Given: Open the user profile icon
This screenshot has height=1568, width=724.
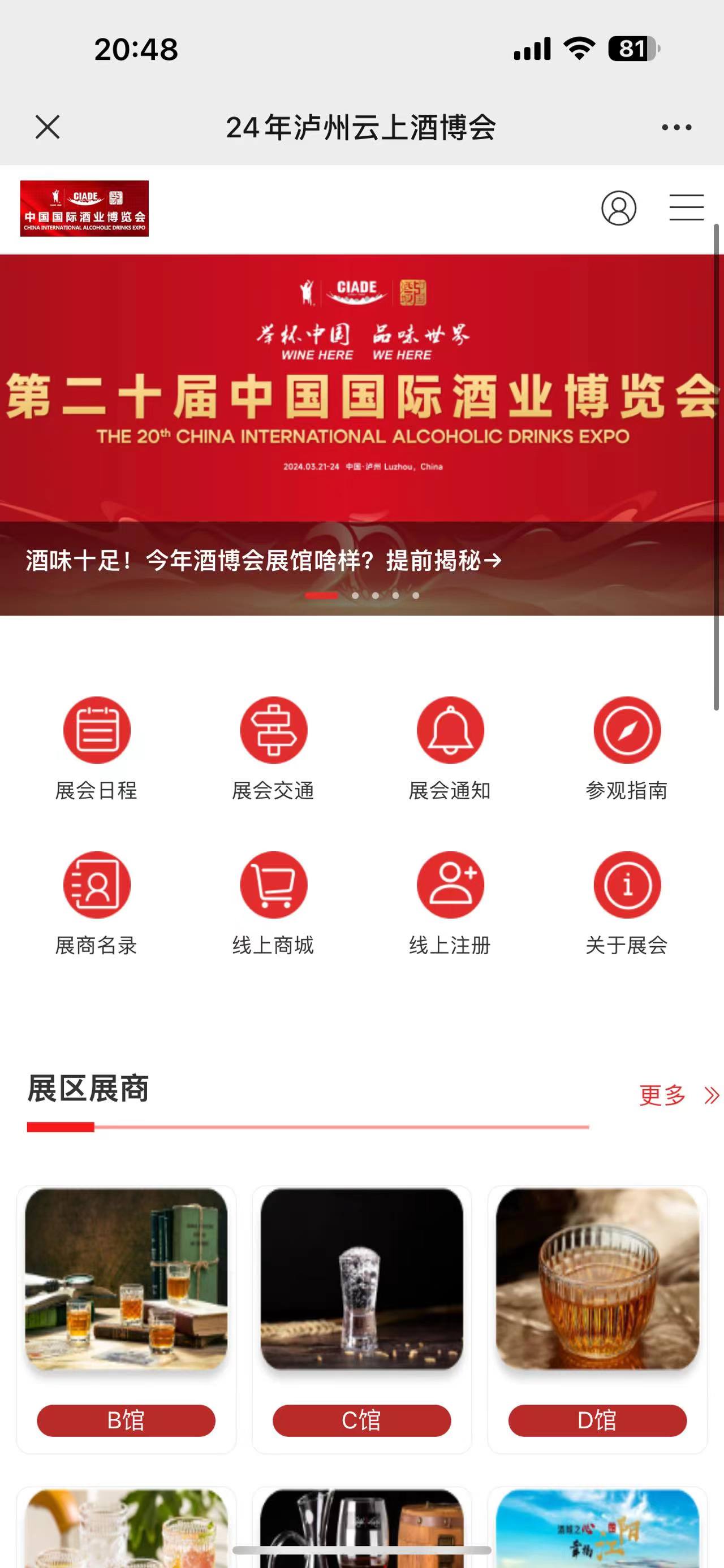Looking at the screenshot, I should (619, 208).
